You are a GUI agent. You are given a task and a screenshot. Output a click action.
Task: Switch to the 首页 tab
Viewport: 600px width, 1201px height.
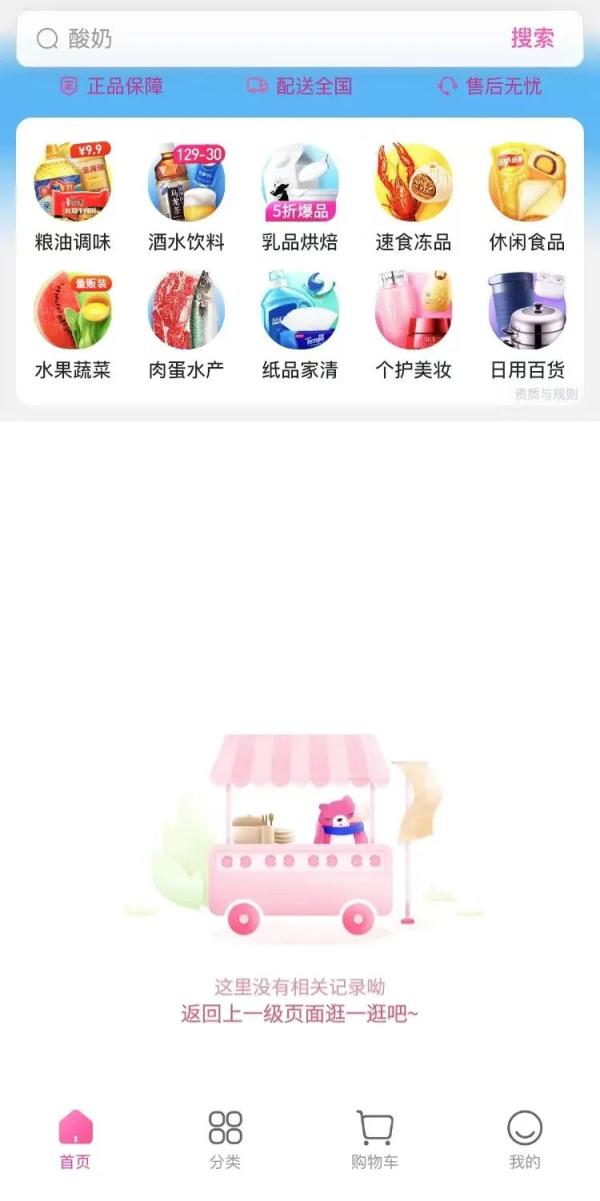coord(75,1139)
